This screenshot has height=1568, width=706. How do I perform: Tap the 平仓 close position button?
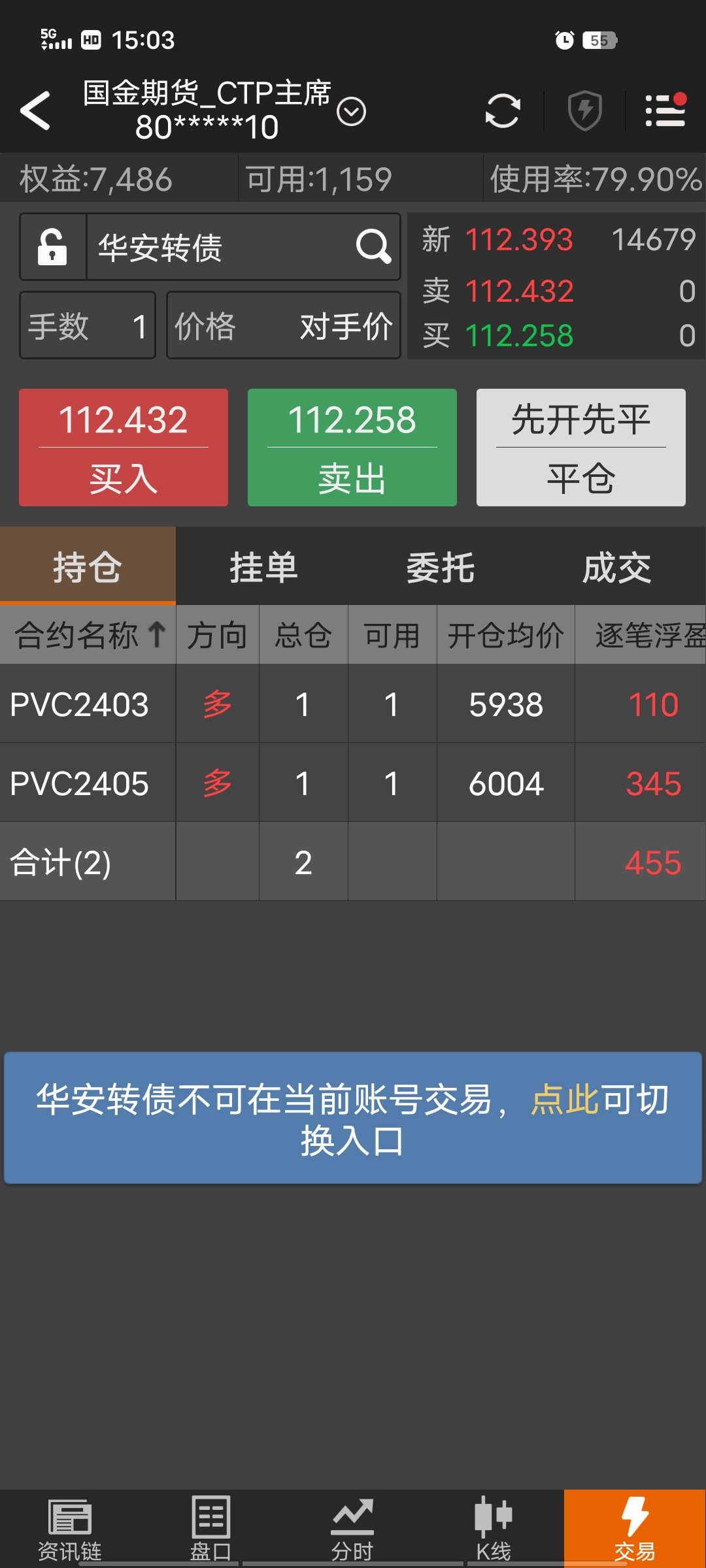580,448
